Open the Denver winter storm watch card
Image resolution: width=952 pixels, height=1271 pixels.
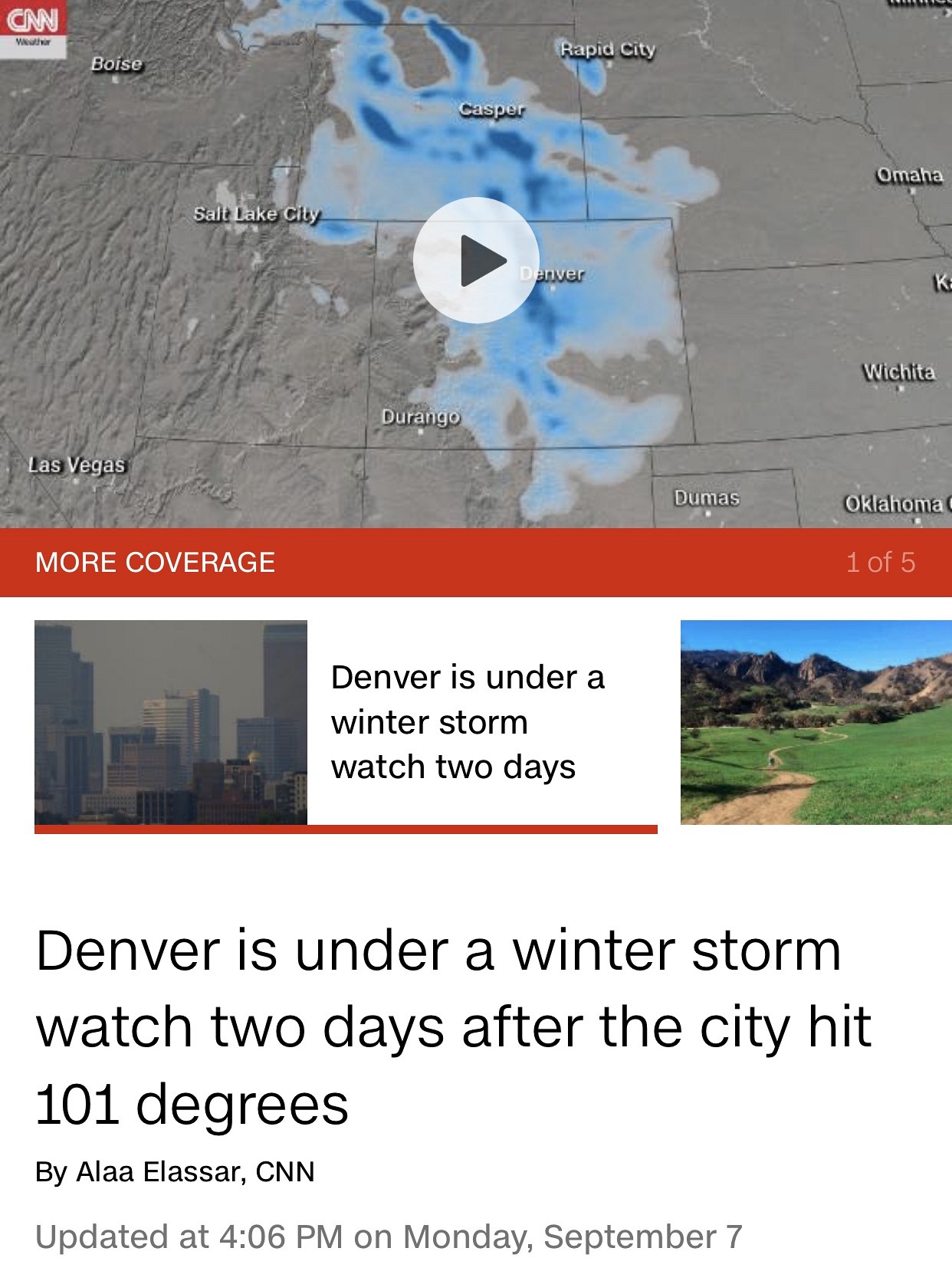[346, 722]
